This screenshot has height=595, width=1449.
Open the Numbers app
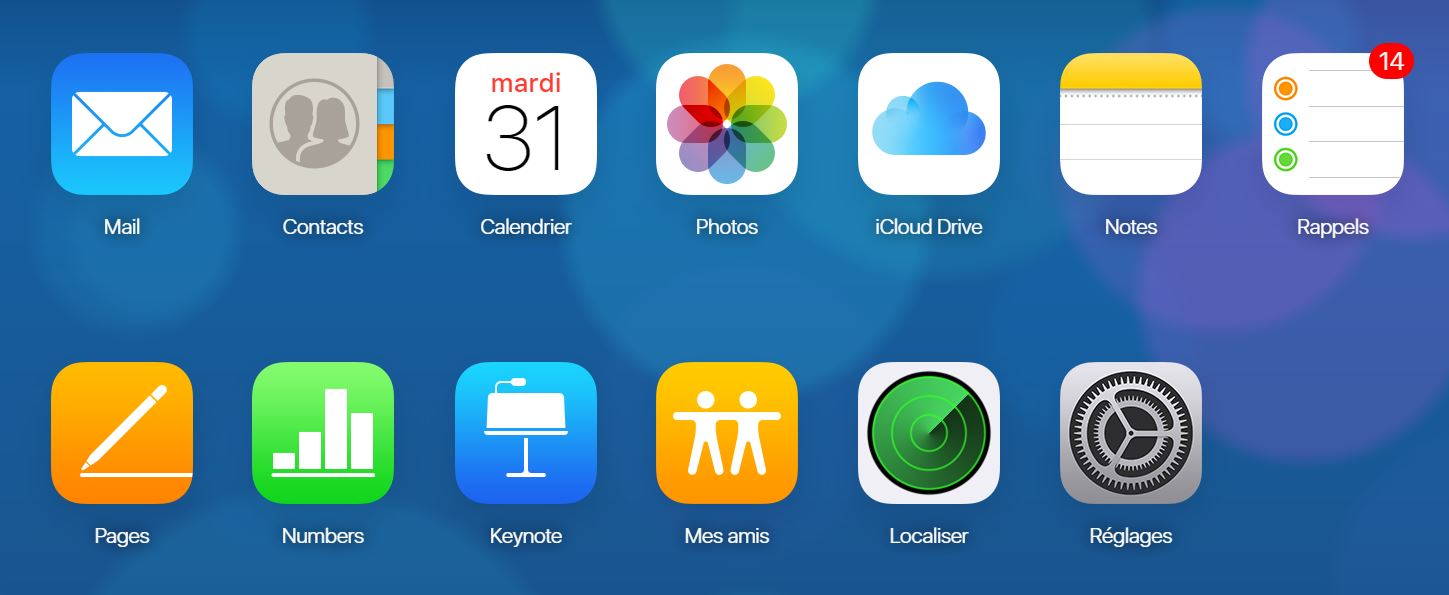(323, 433)
